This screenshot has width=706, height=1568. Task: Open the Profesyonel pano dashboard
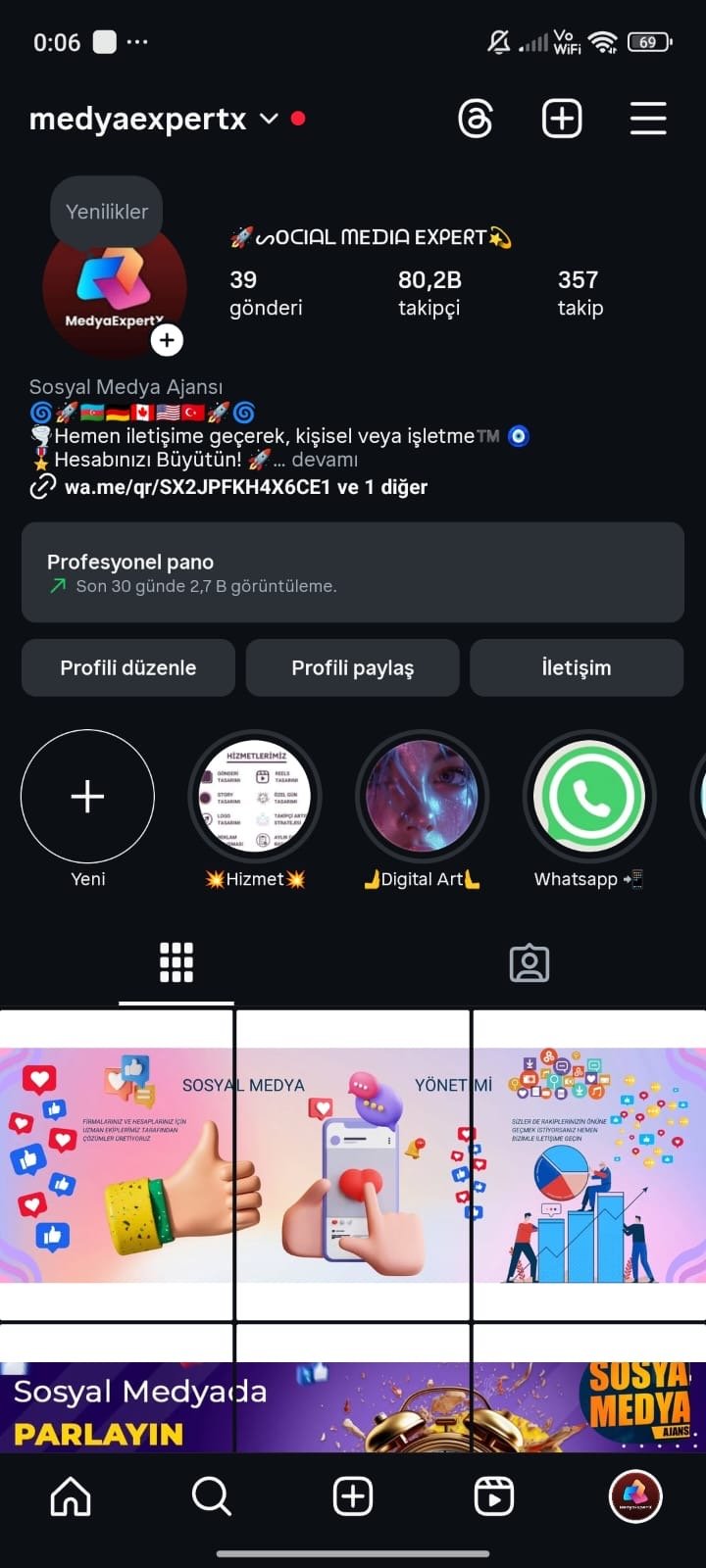[353, 572]
